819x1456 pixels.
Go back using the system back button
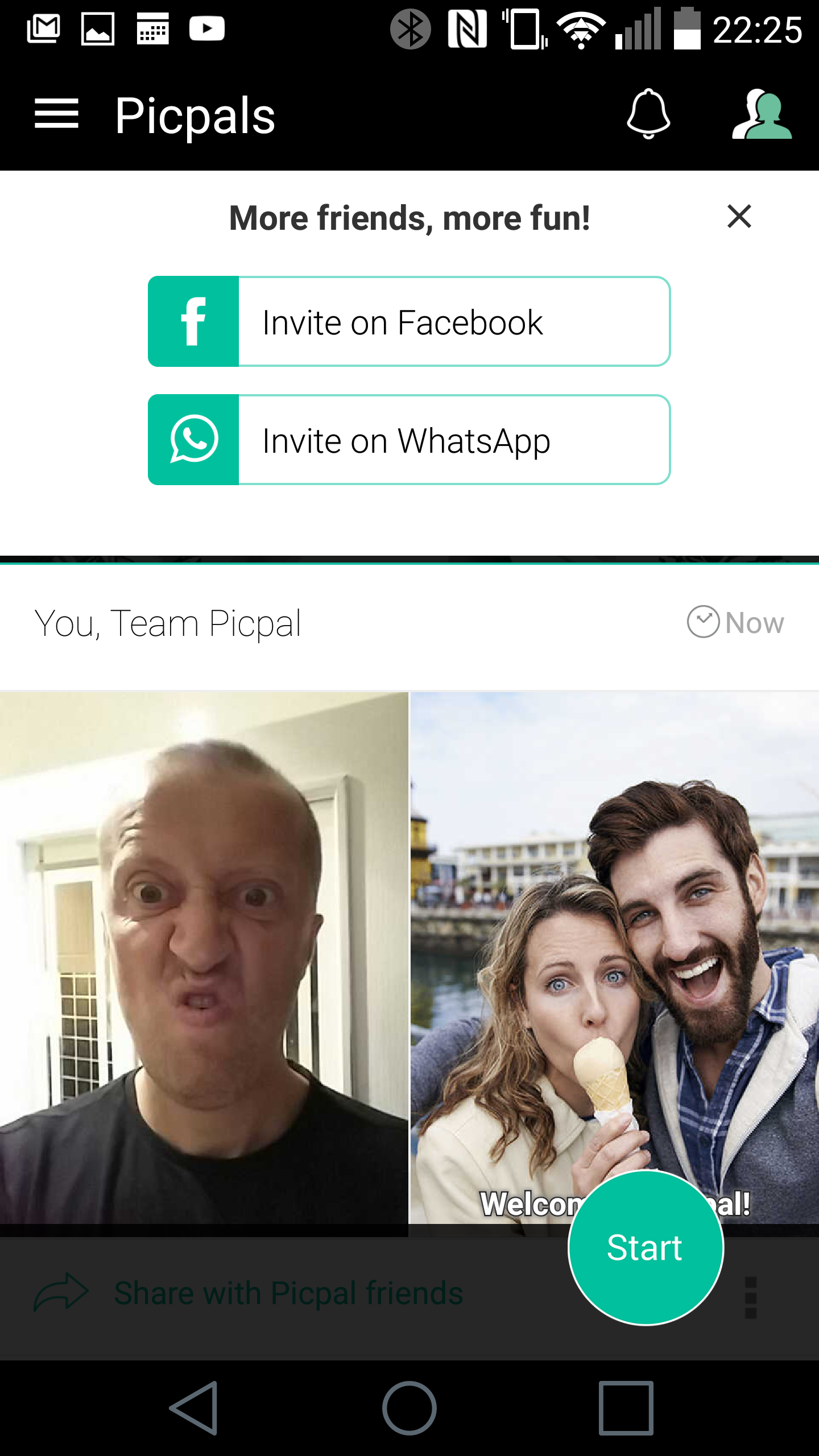pos(194,1408)
